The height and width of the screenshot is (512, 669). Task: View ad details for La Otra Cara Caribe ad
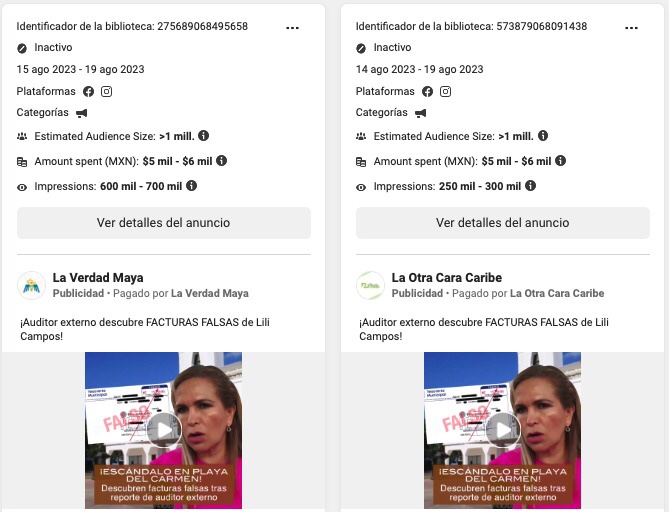pos(502,223)
